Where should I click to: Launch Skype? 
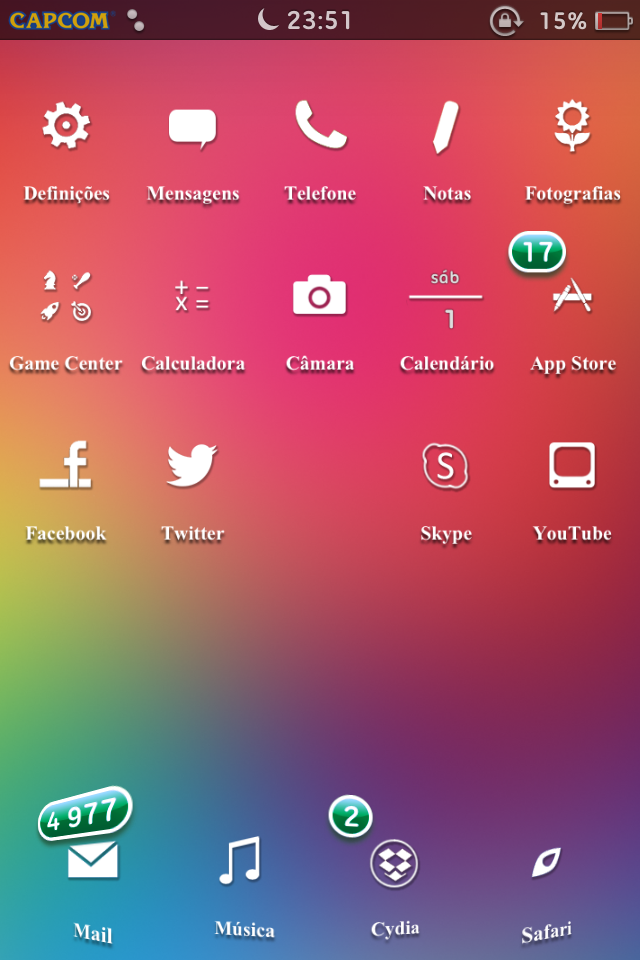pyautogui.click(x=446, y=467)
